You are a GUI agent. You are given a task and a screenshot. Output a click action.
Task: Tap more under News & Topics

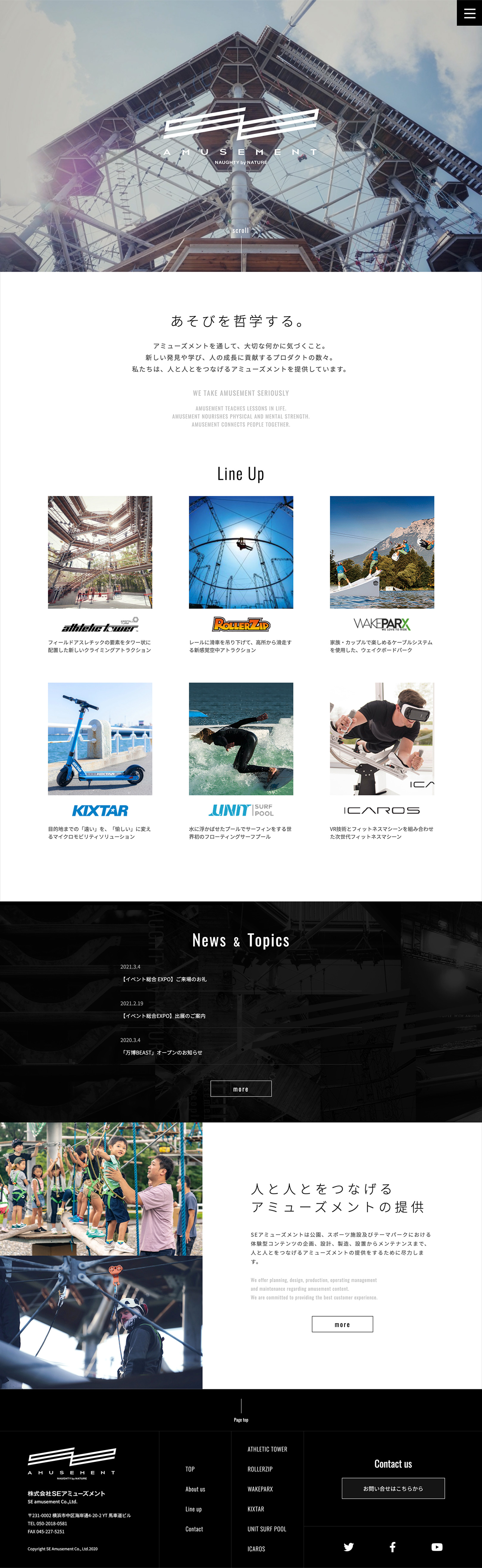coord(241,1089)
